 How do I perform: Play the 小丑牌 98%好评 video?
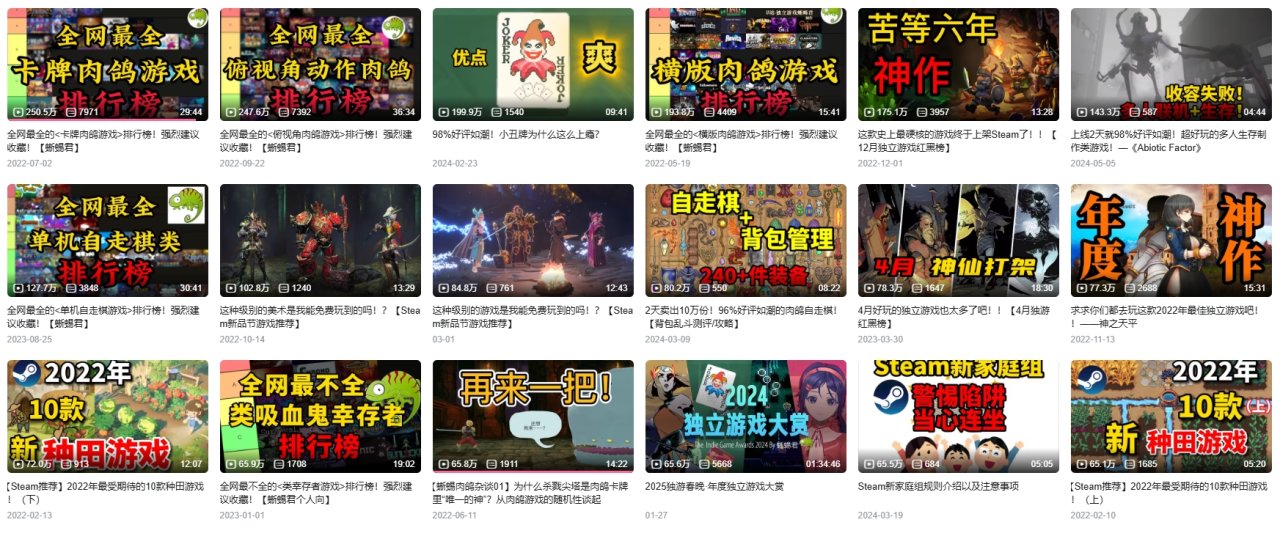(533, 64)
